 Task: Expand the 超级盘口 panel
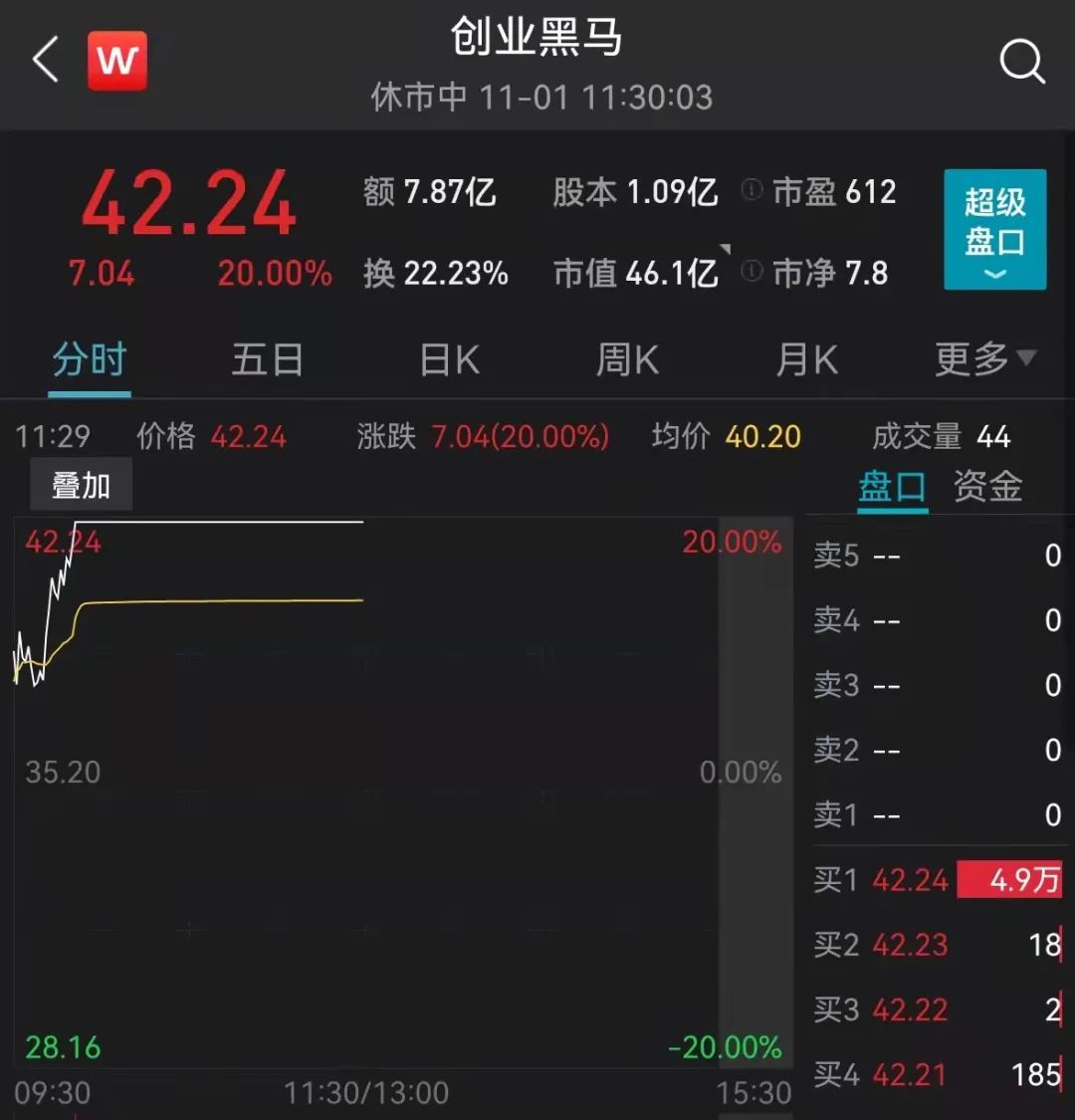click(x=994, y=230)
